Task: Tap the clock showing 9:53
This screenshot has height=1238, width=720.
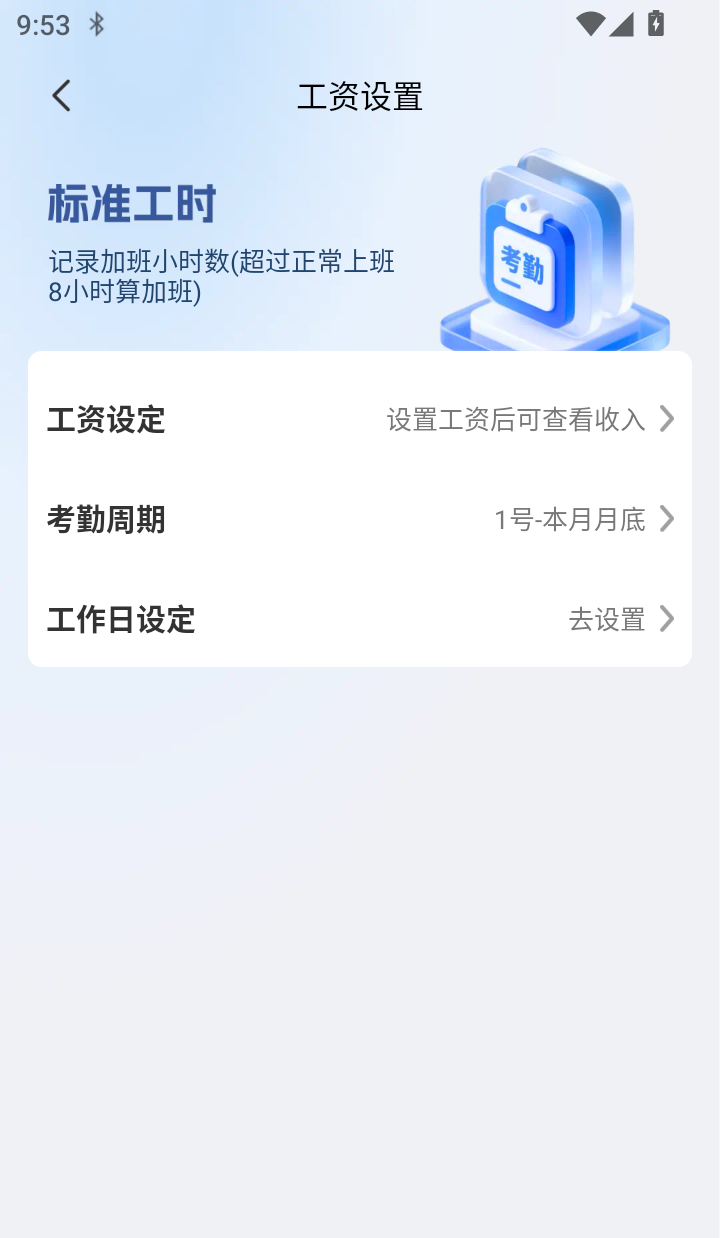Action: [42, 25]
